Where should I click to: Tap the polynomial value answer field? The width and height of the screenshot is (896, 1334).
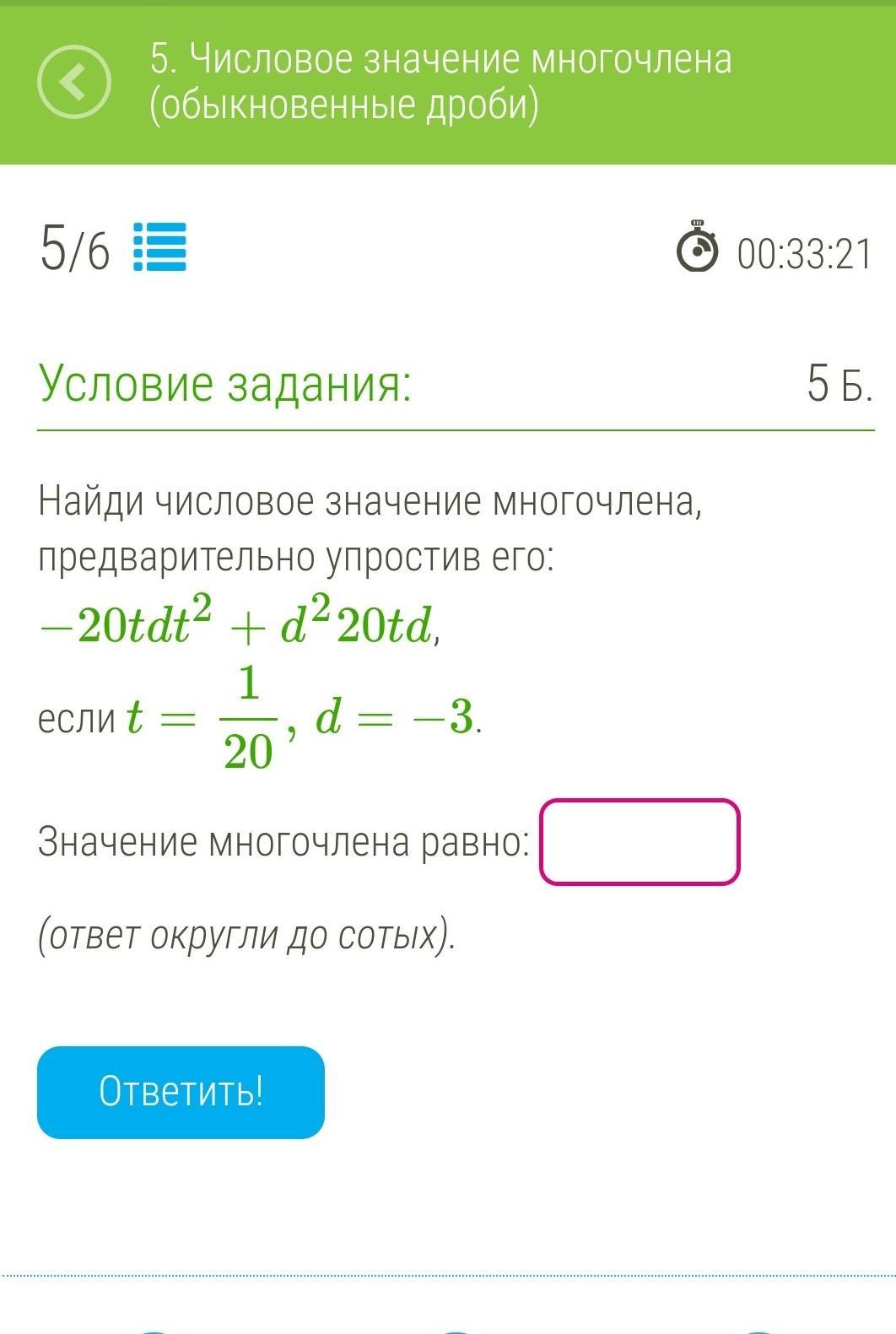640,841
